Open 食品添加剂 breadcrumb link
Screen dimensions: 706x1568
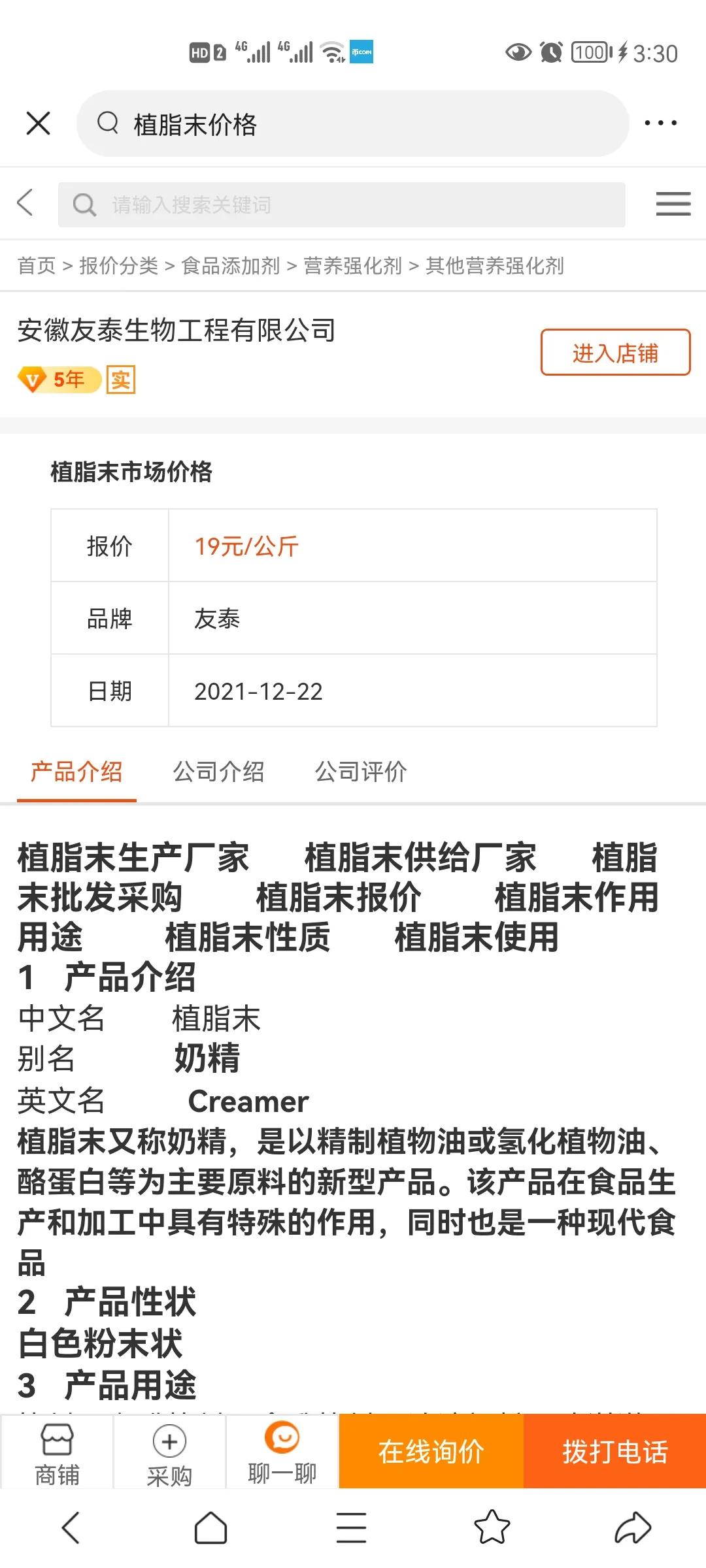pyautogui.click(x=232, y=266)
